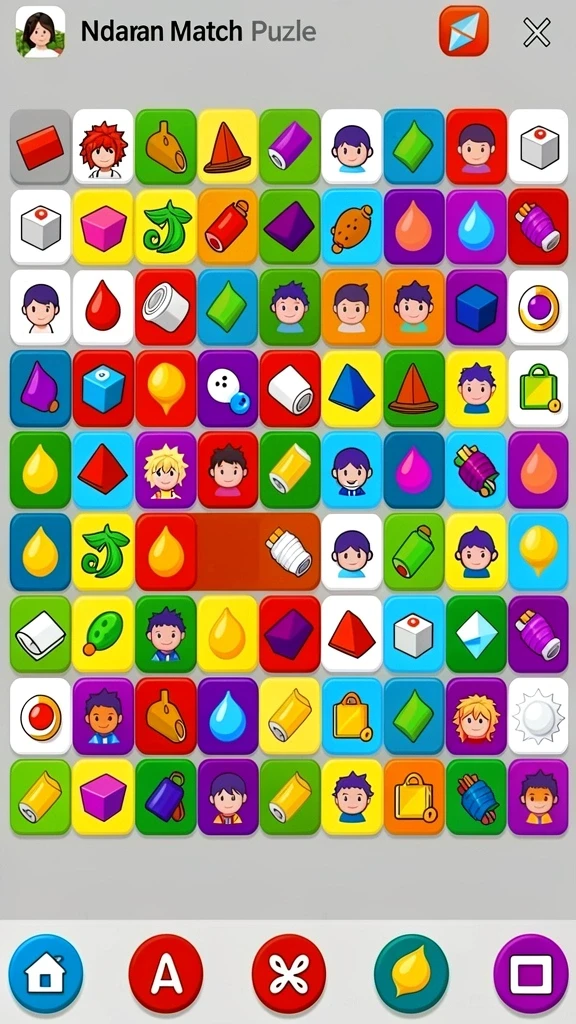Viewport: 576px width, 1024px height.
Task: Tap the purple square button
Action: point(531,974)
